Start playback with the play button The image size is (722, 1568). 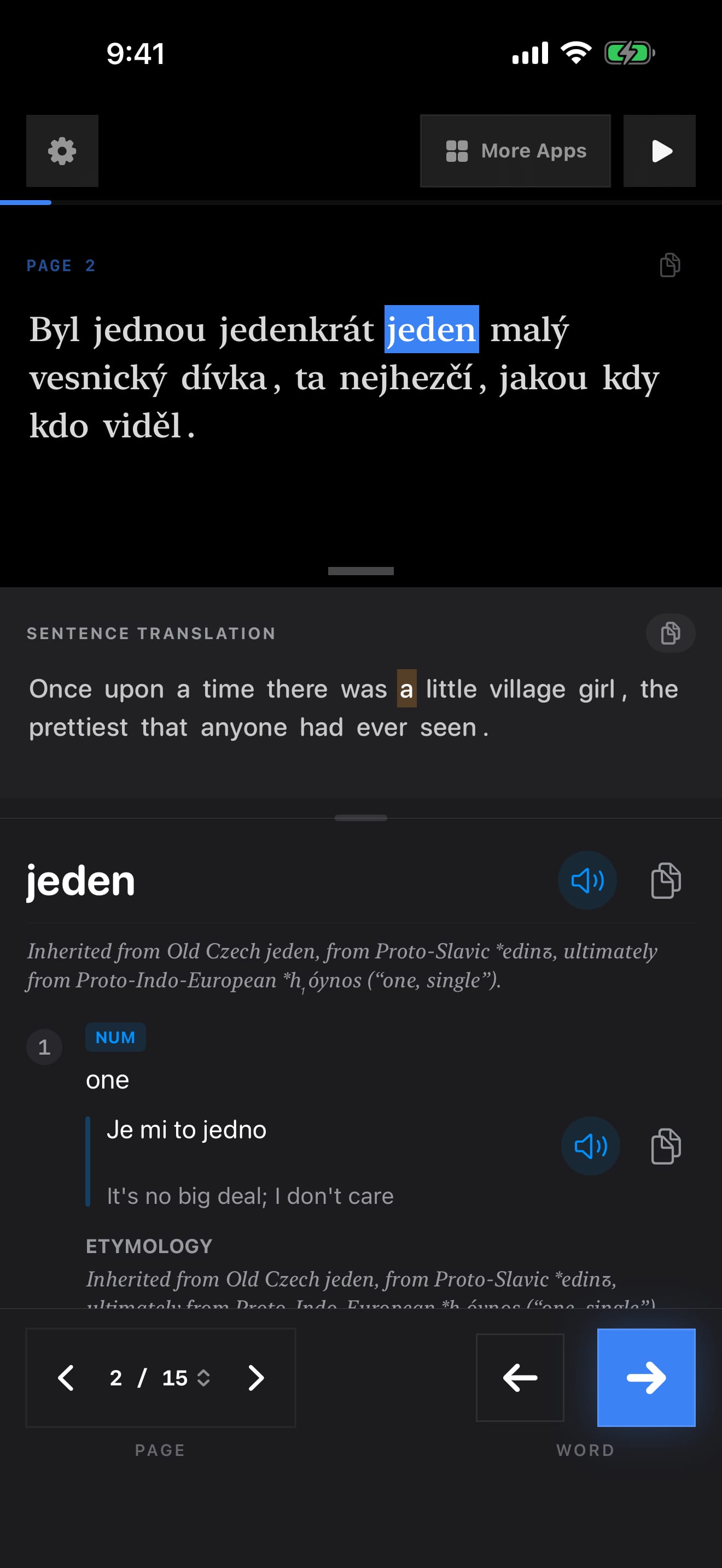tap(659, 151)
